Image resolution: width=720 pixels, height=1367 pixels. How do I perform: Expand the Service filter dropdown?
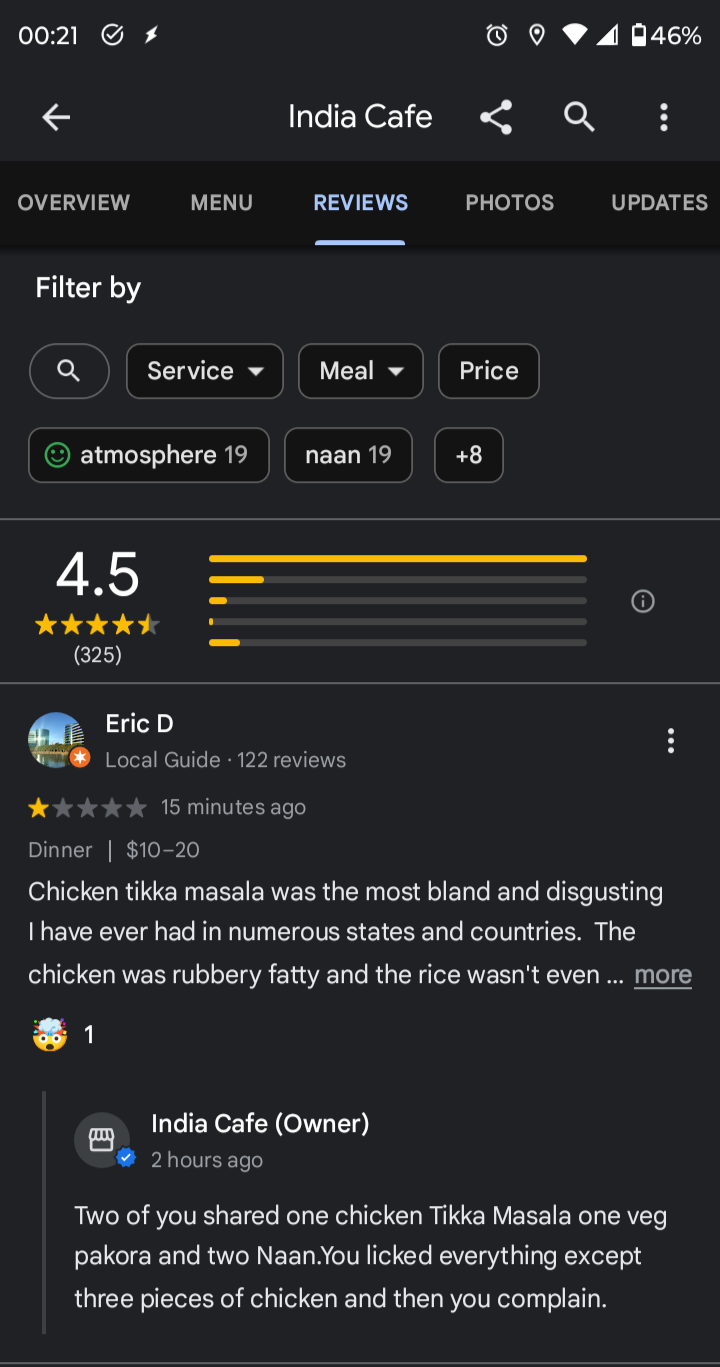(205, 371)
